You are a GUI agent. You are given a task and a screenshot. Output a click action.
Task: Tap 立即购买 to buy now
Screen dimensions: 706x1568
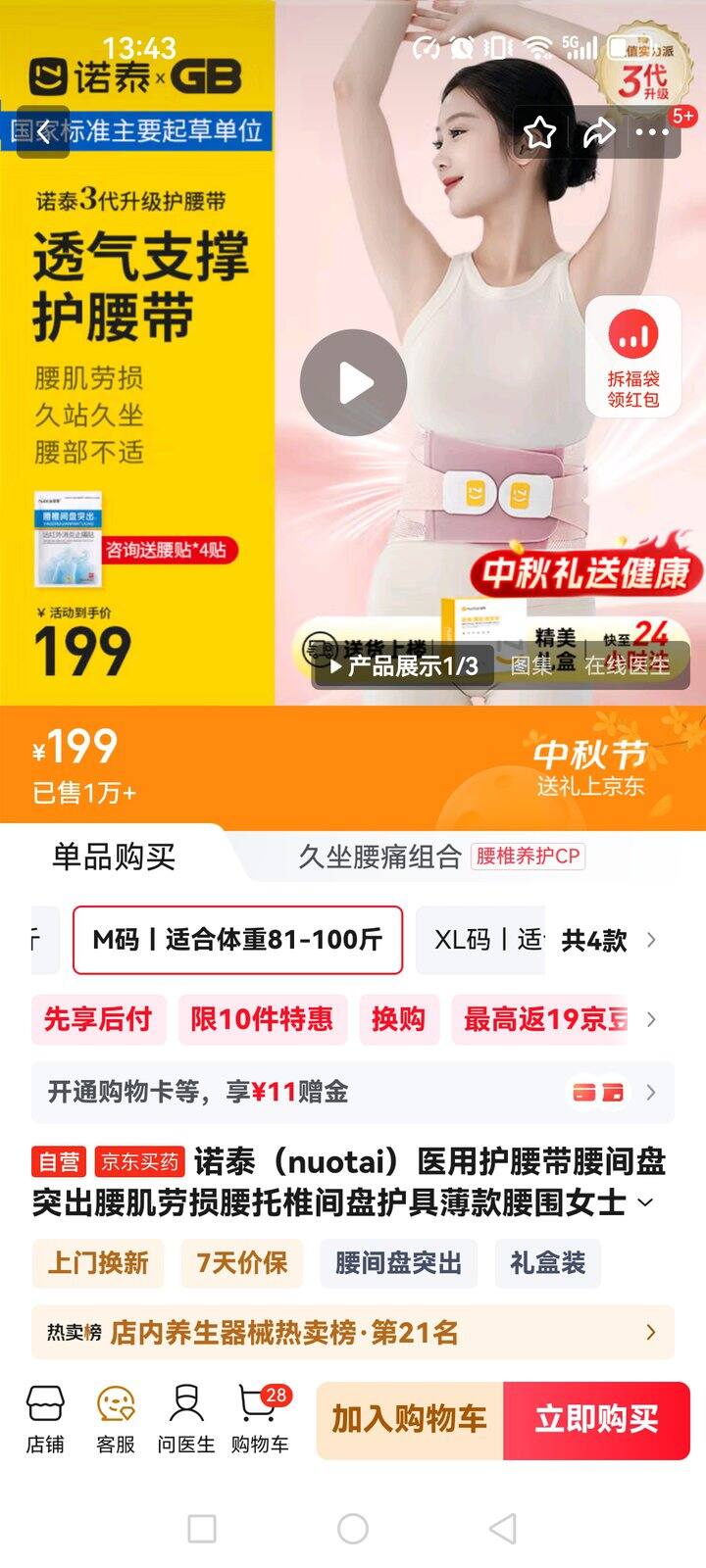pos(596,1419)
